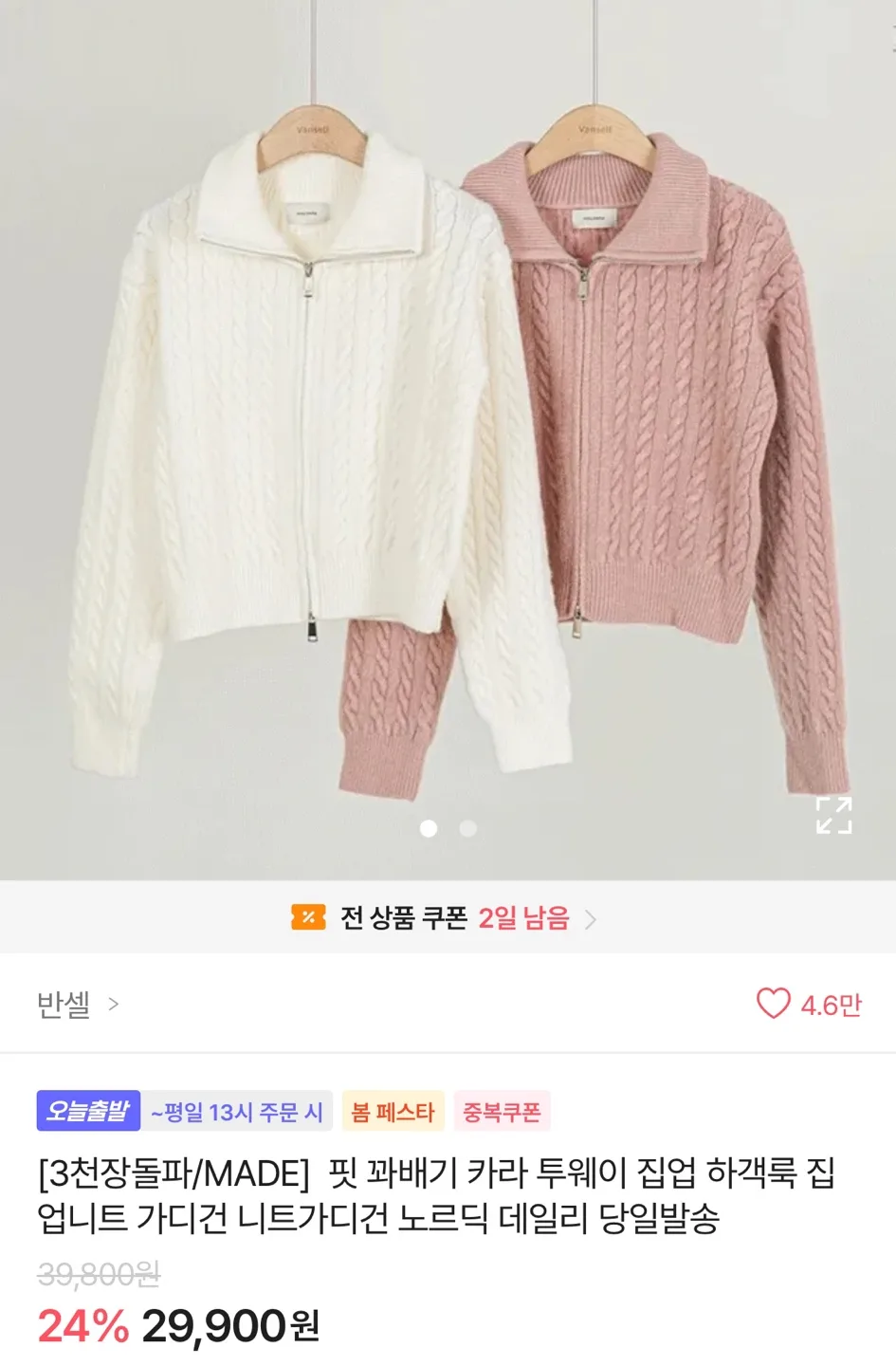Image resolution: width=896 pixels, height=1366 pixels.
Task: Open the 반셀 store page
Action: (78, 1004)
